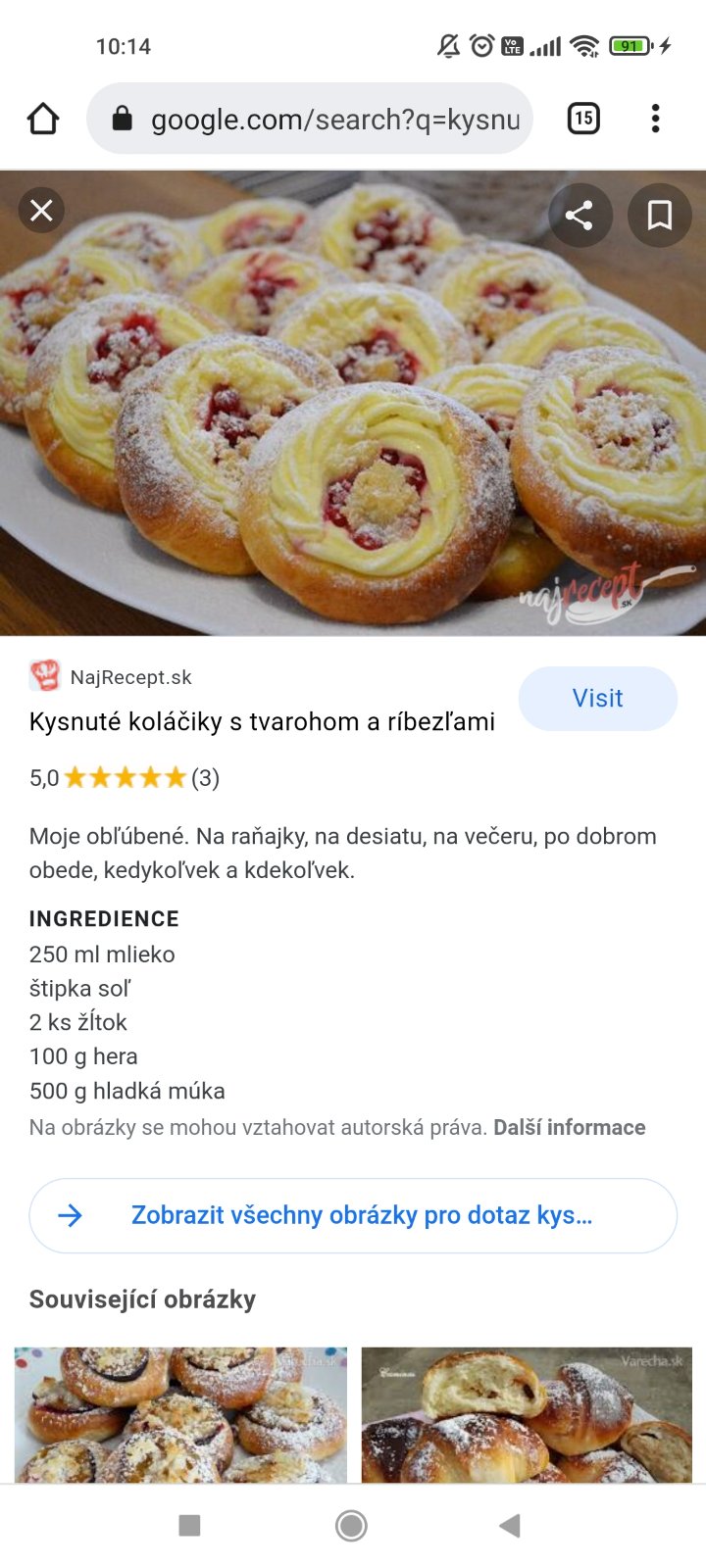Open the tab switcher showing 15 tabs
Viewport: 706px width, 1568px height.
coord(583,119)
